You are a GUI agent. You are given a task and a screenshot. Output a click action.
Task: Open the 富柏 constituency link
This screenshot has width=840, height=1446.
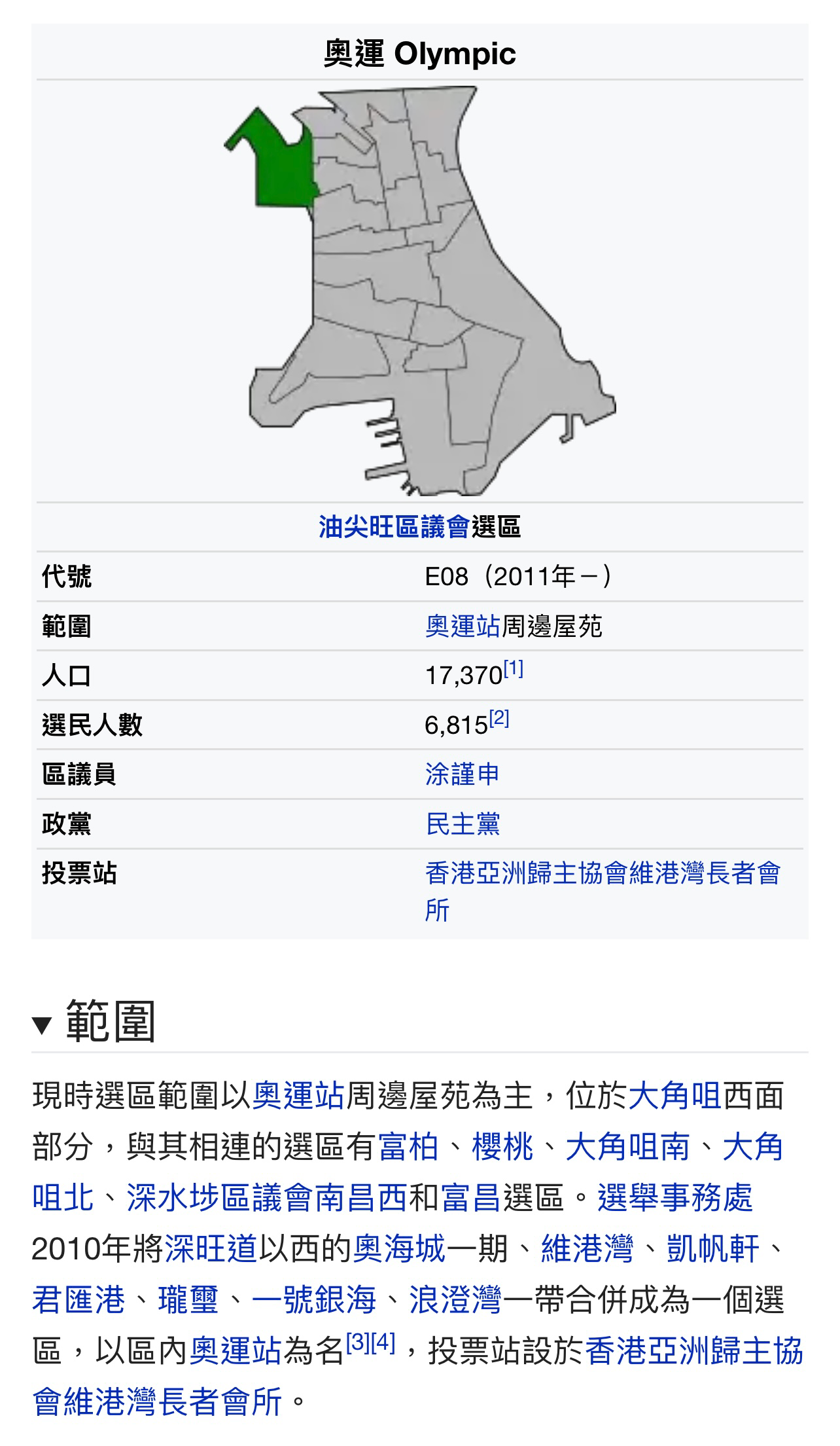click(x=409, y=1147)
